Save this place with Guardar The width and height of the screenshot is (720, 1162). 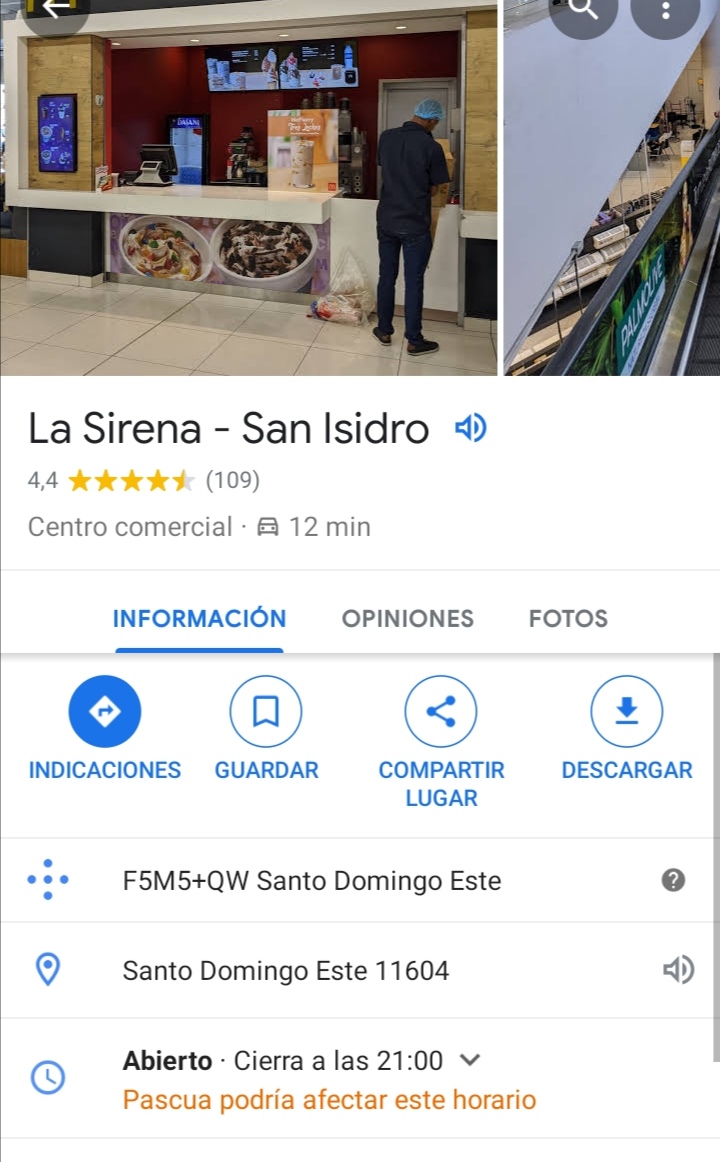coord(266,712)
